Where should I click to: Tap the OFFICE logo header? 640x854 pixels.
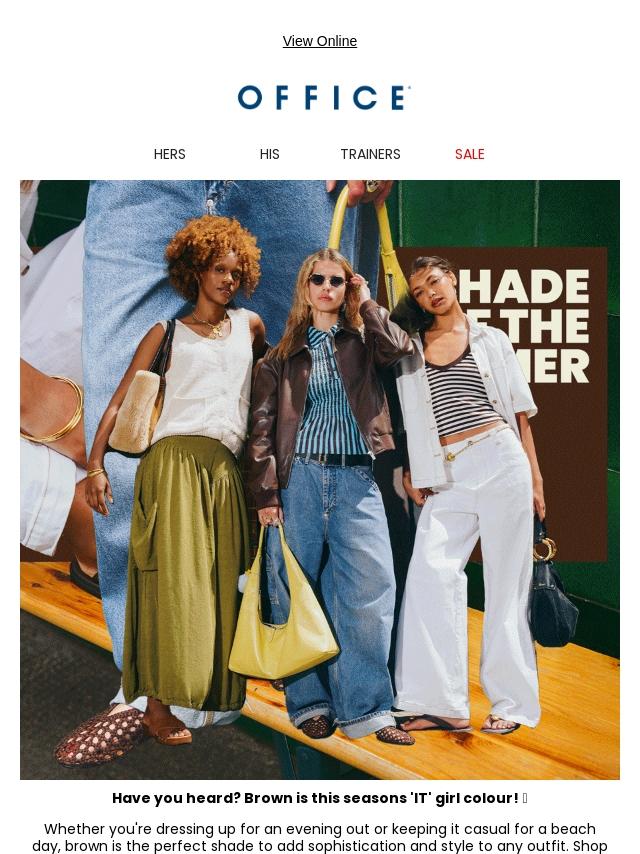pos(324,97)
